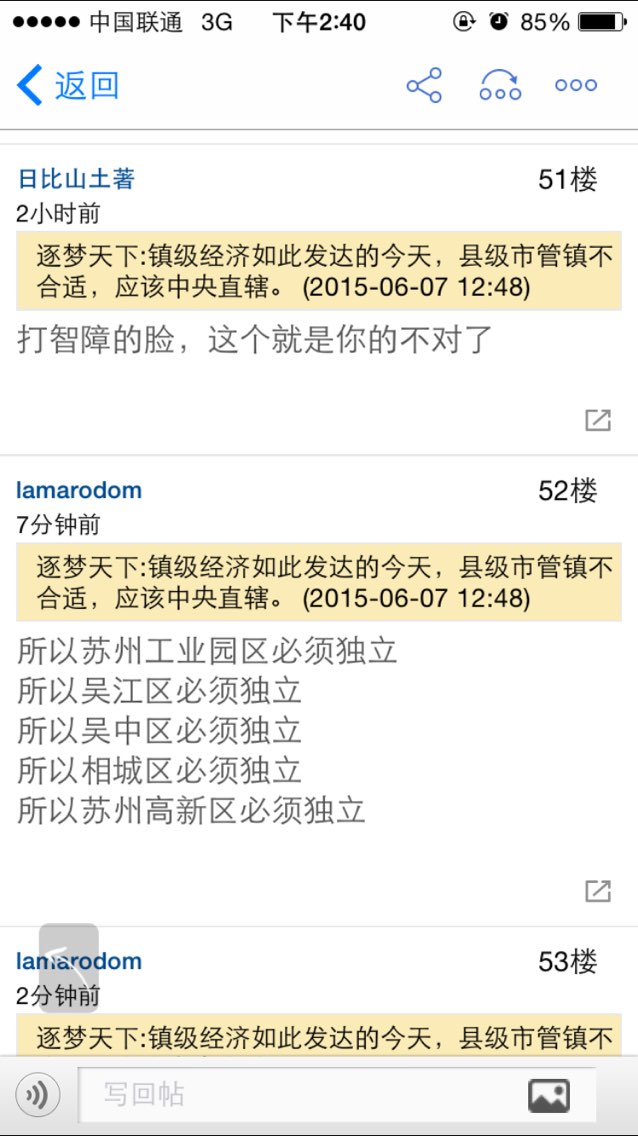Tap the voice input icon
This screenshot has width=638, height=1136.
38,1094
